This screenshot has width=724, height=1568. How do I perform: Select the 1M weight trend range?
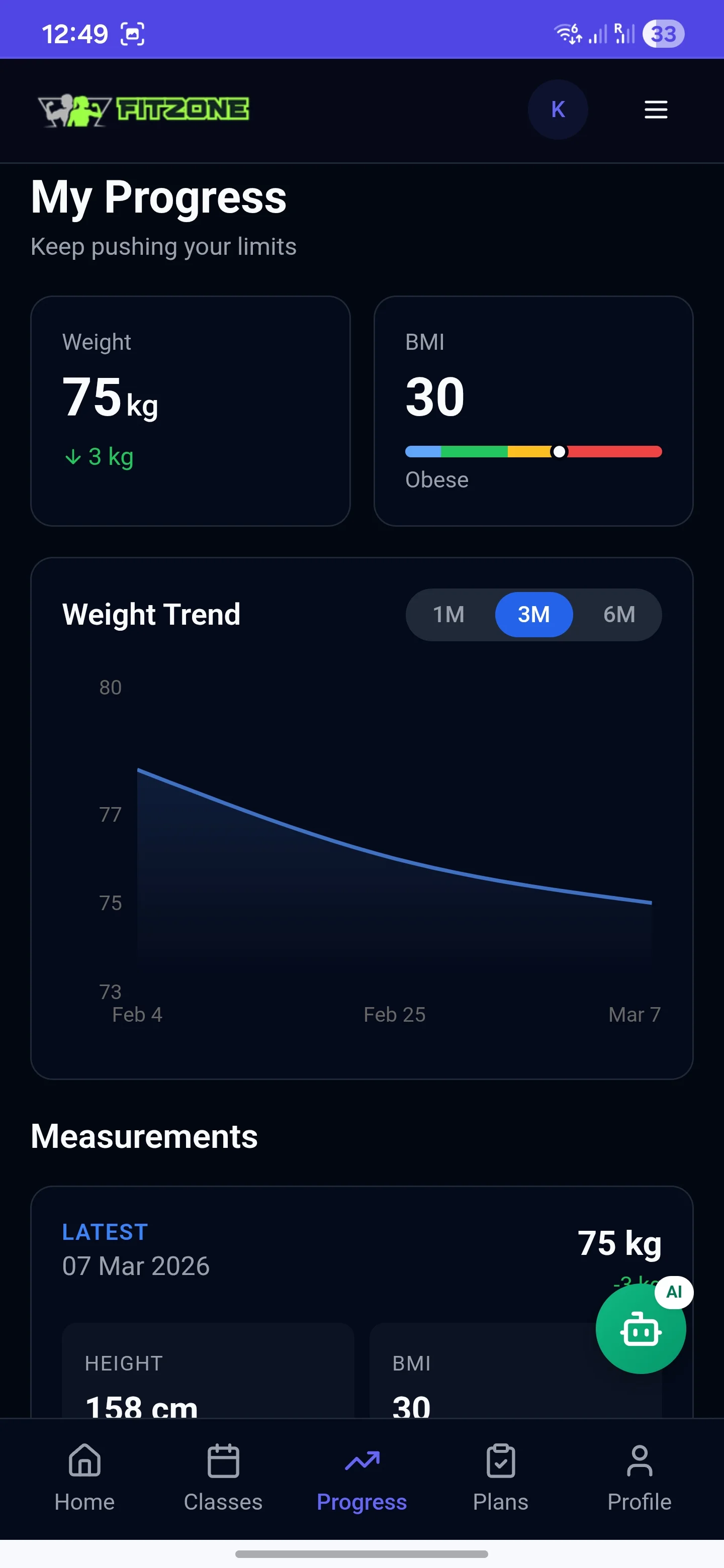(x=449, y=614)
